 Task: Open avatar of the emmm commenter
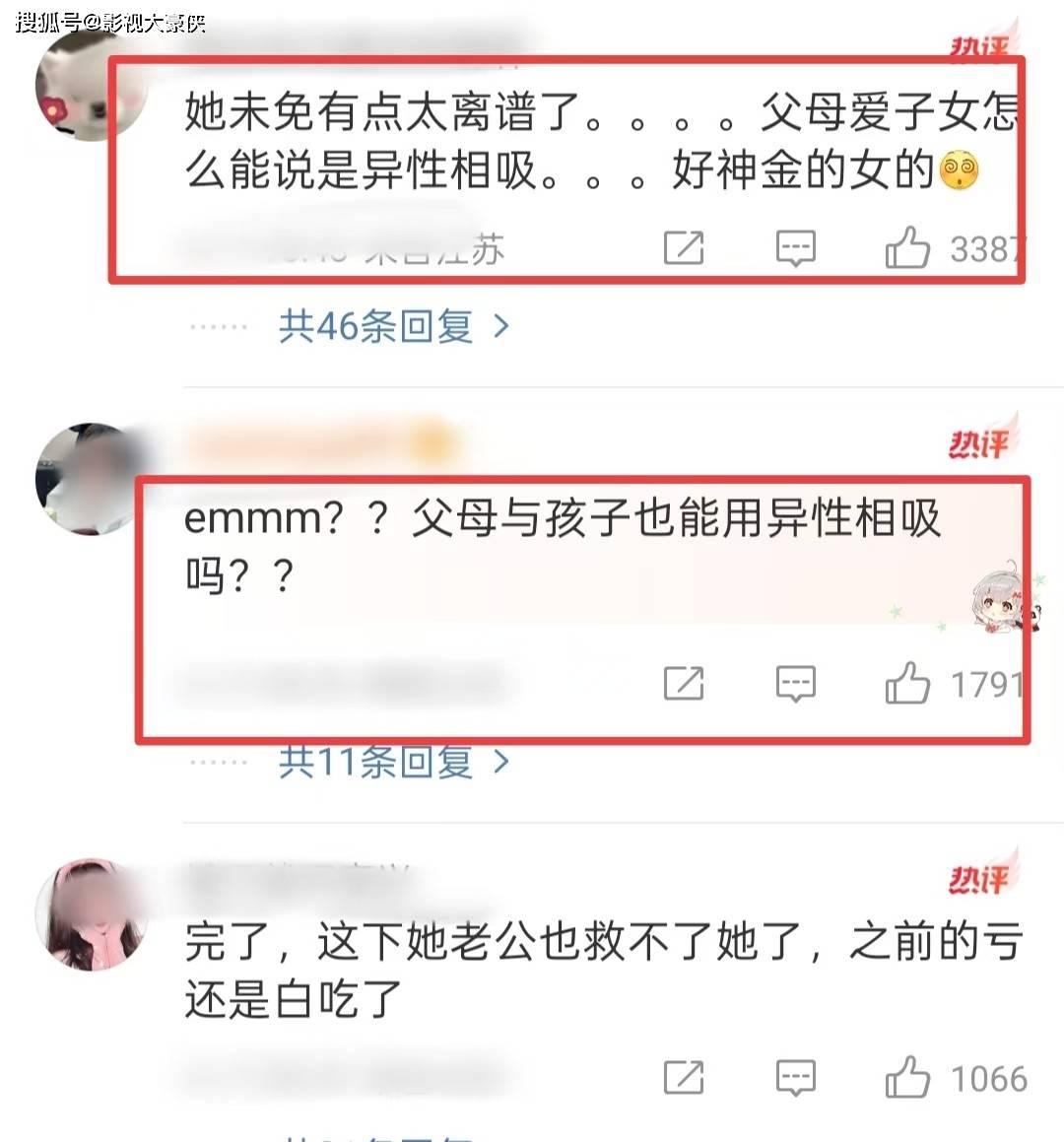(92, 479)
